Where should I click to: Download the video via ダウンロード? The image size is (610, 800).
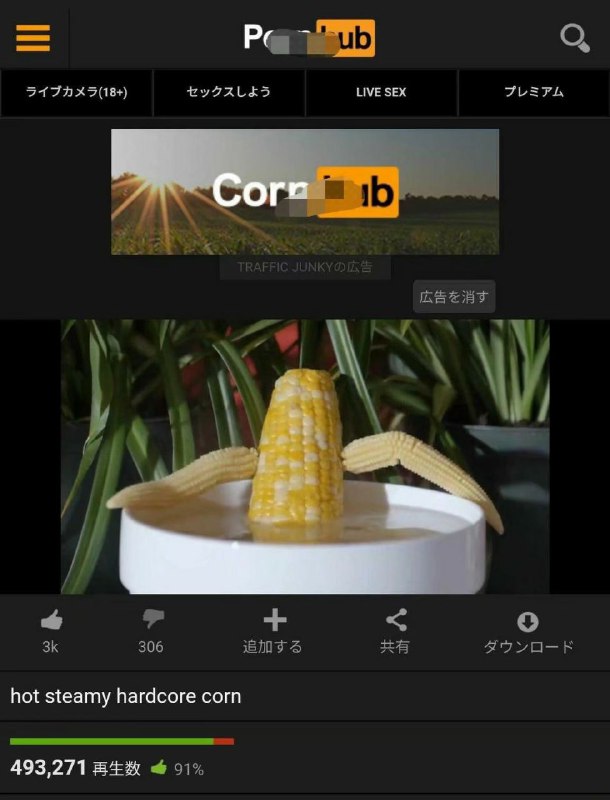pyautogui.click(x=528, y=631)
